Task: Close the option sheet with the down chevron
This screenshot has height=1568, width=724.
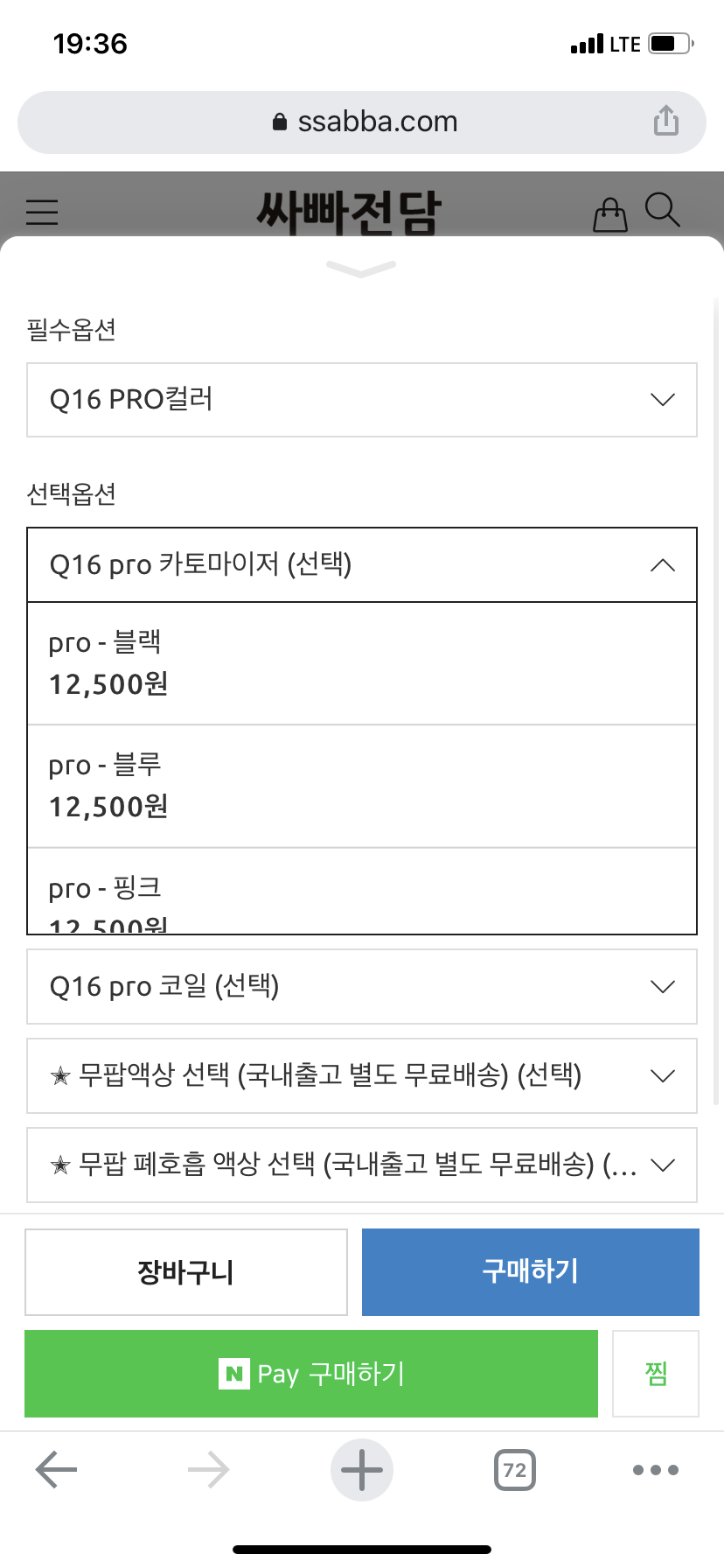Action: point(361,269)
